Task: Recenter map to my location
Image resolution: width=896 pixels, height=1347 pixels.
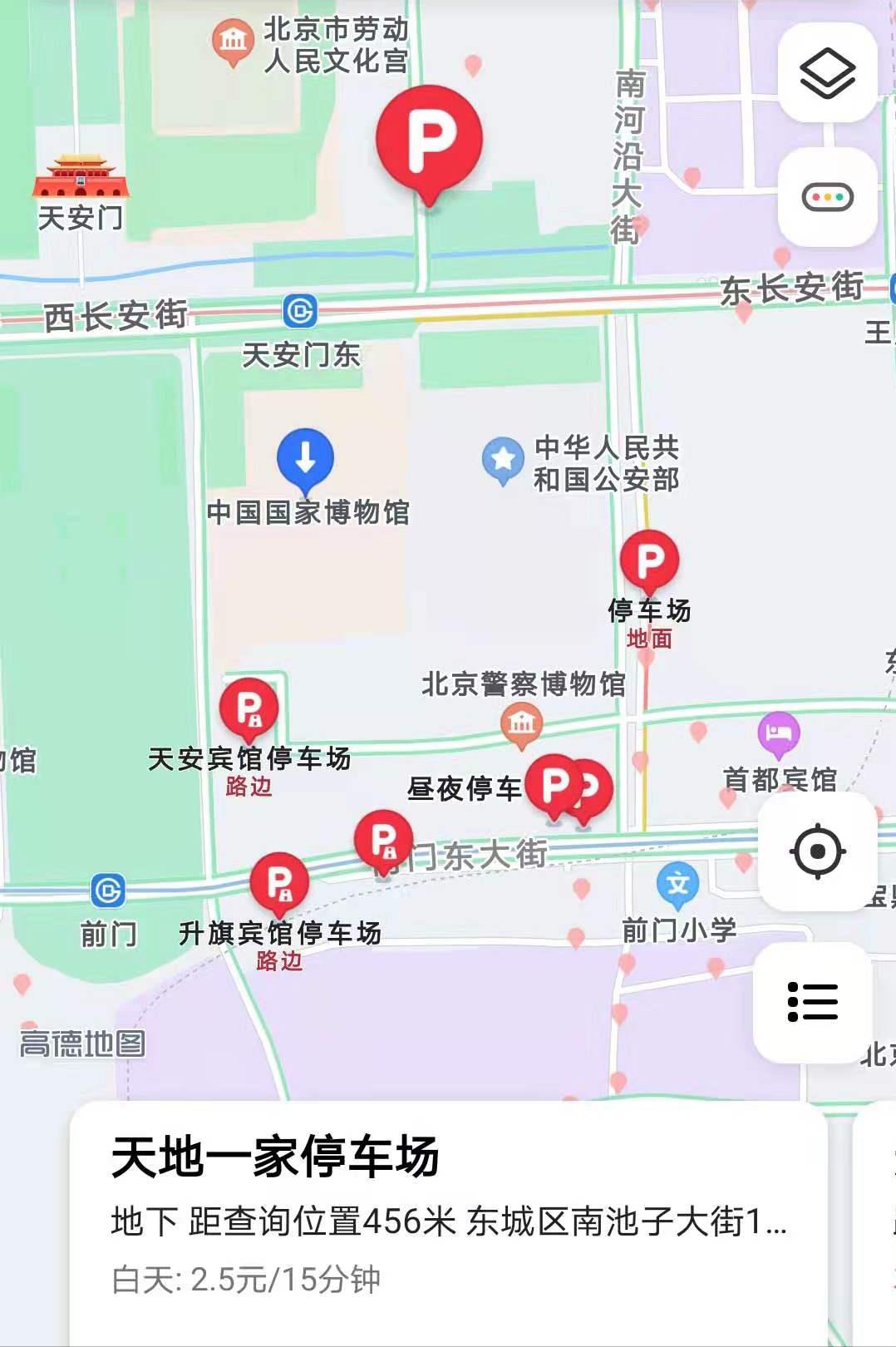Action: [817, 851]
